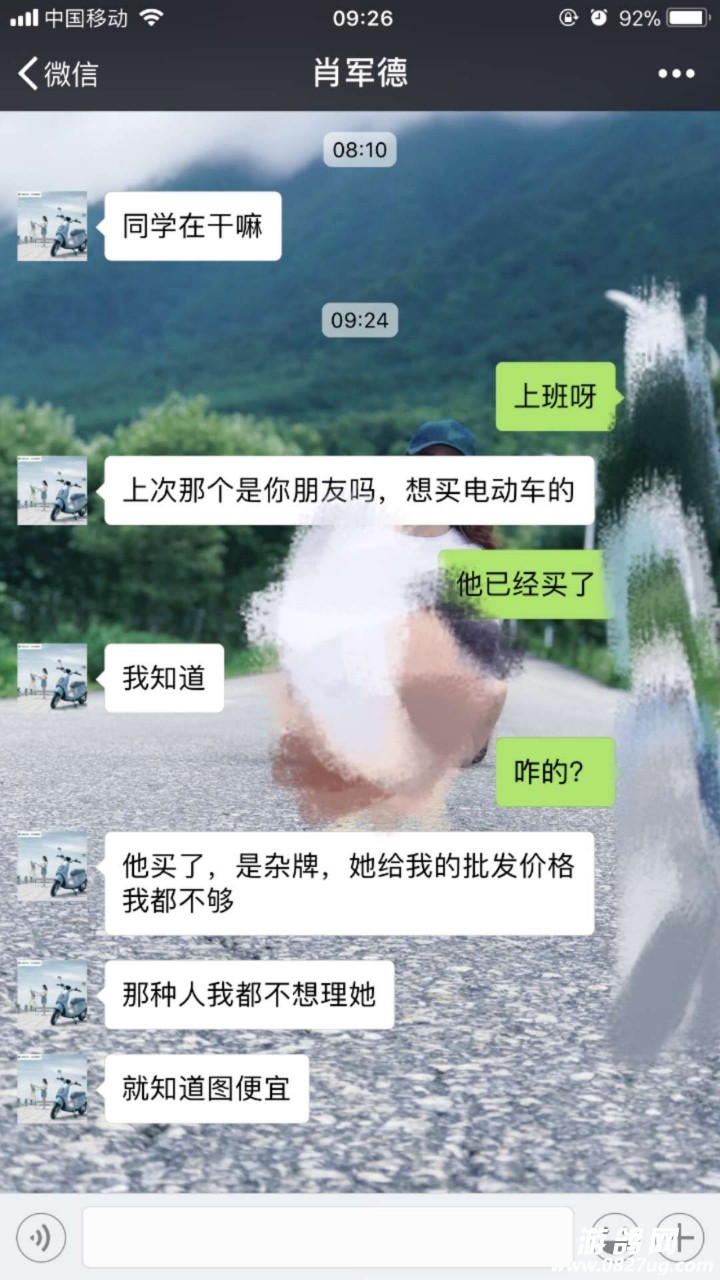This screenshot has height=1280, width=720.
Task: Switch to voice message input
Action: click(41, 1238)
